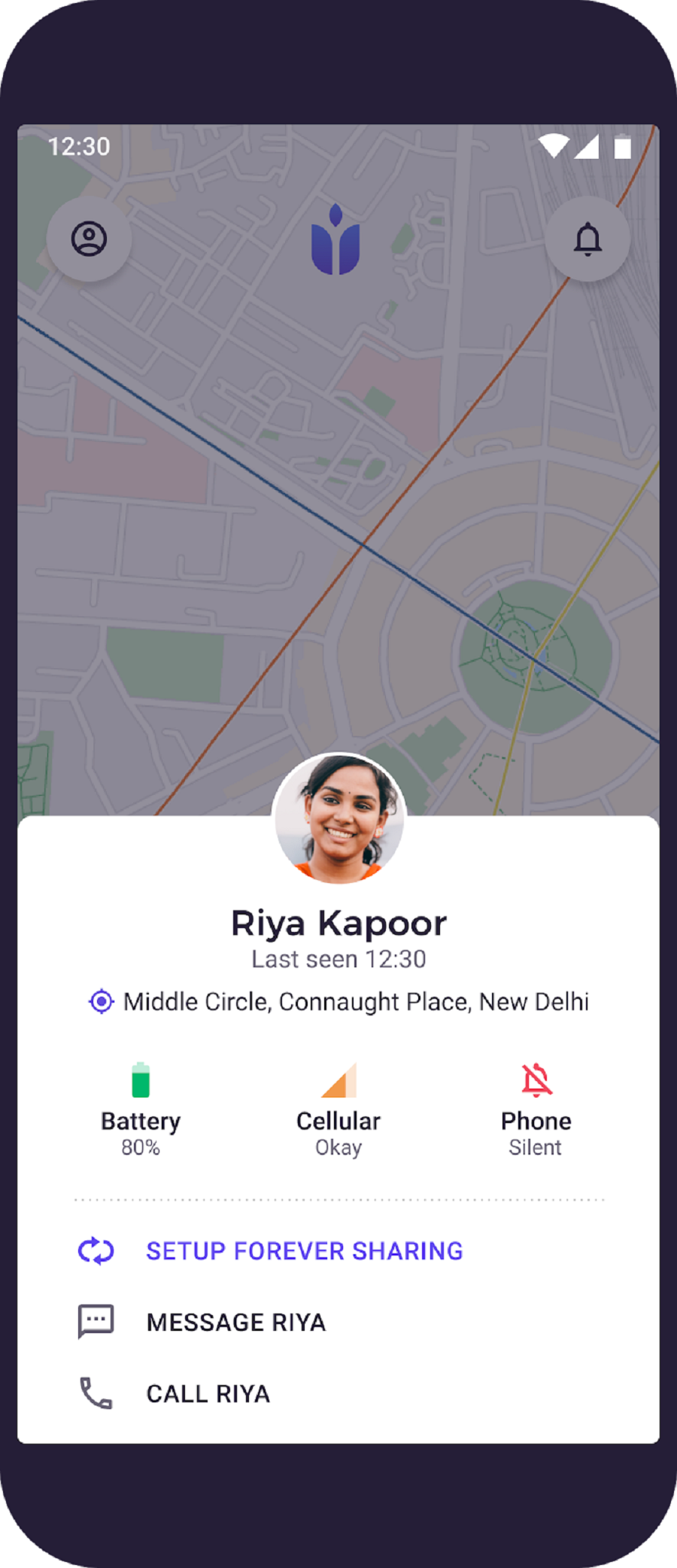
Task: Tap Riya Kapoor's profile photo
Action: [x=339, y=818]
